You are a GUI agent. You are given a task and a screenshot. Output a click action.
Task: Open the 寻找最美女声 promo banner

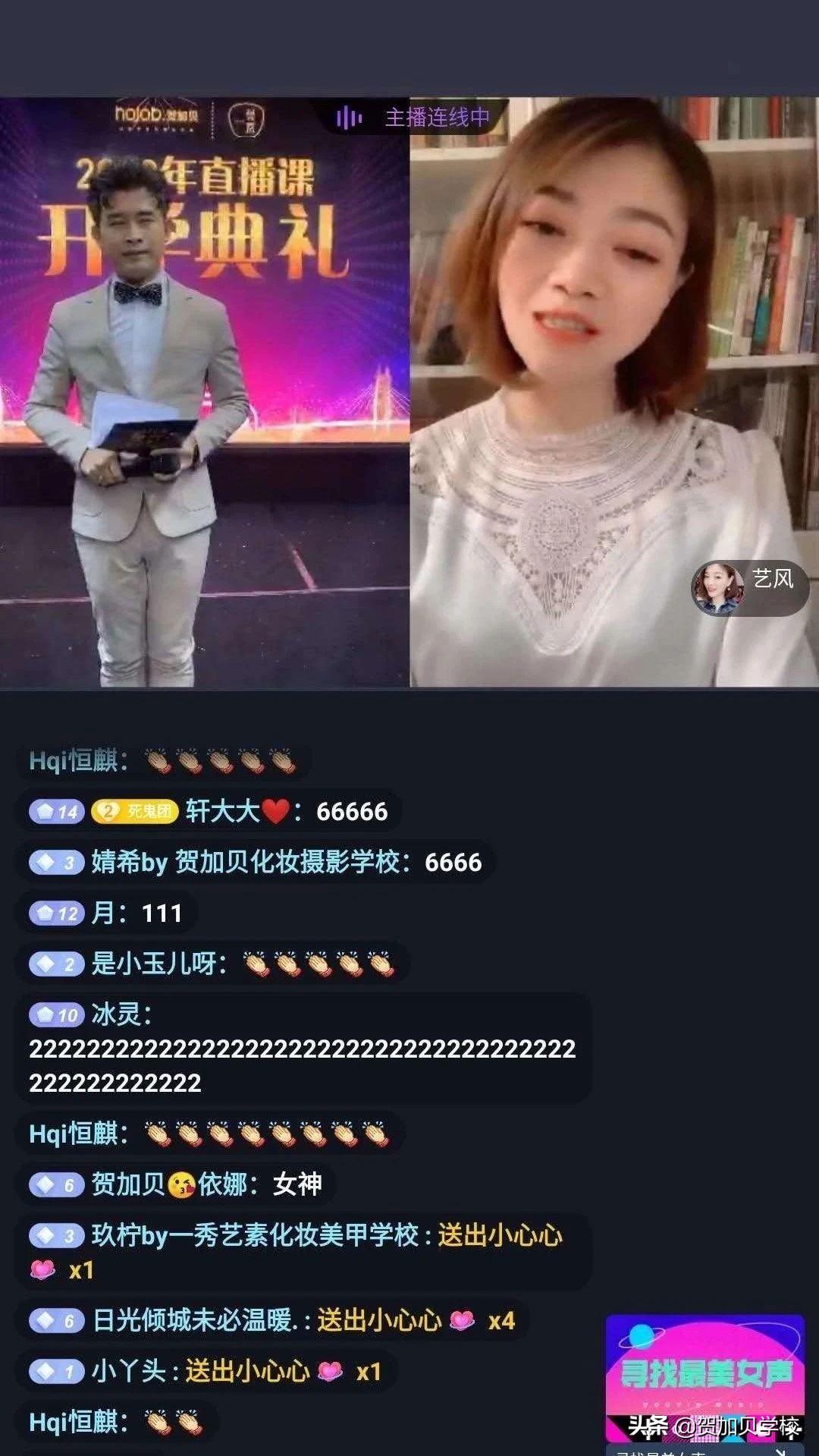click(704, 1378)
